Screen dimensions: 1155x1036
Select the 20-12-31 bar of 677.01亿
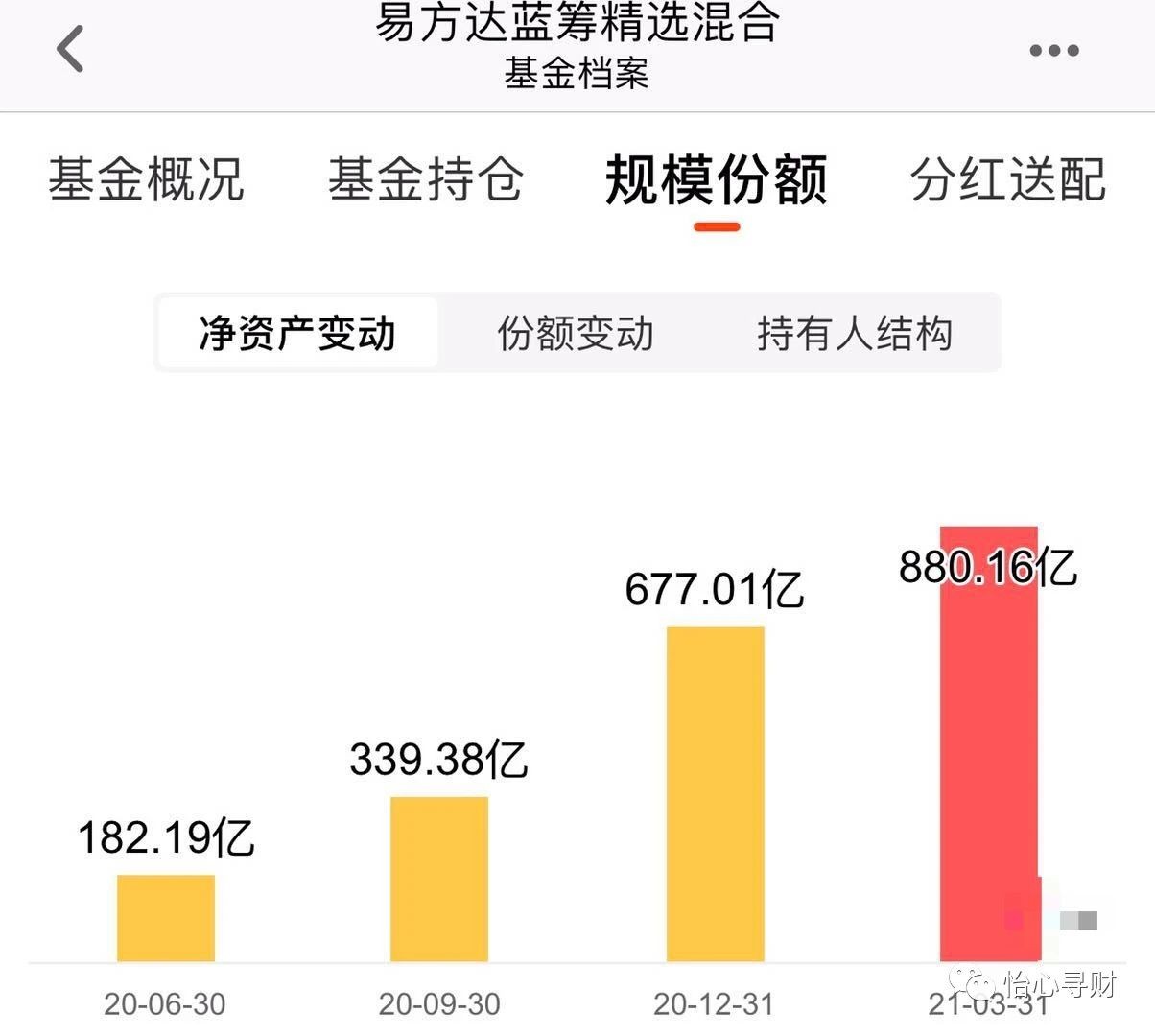[x=716, y=794]
